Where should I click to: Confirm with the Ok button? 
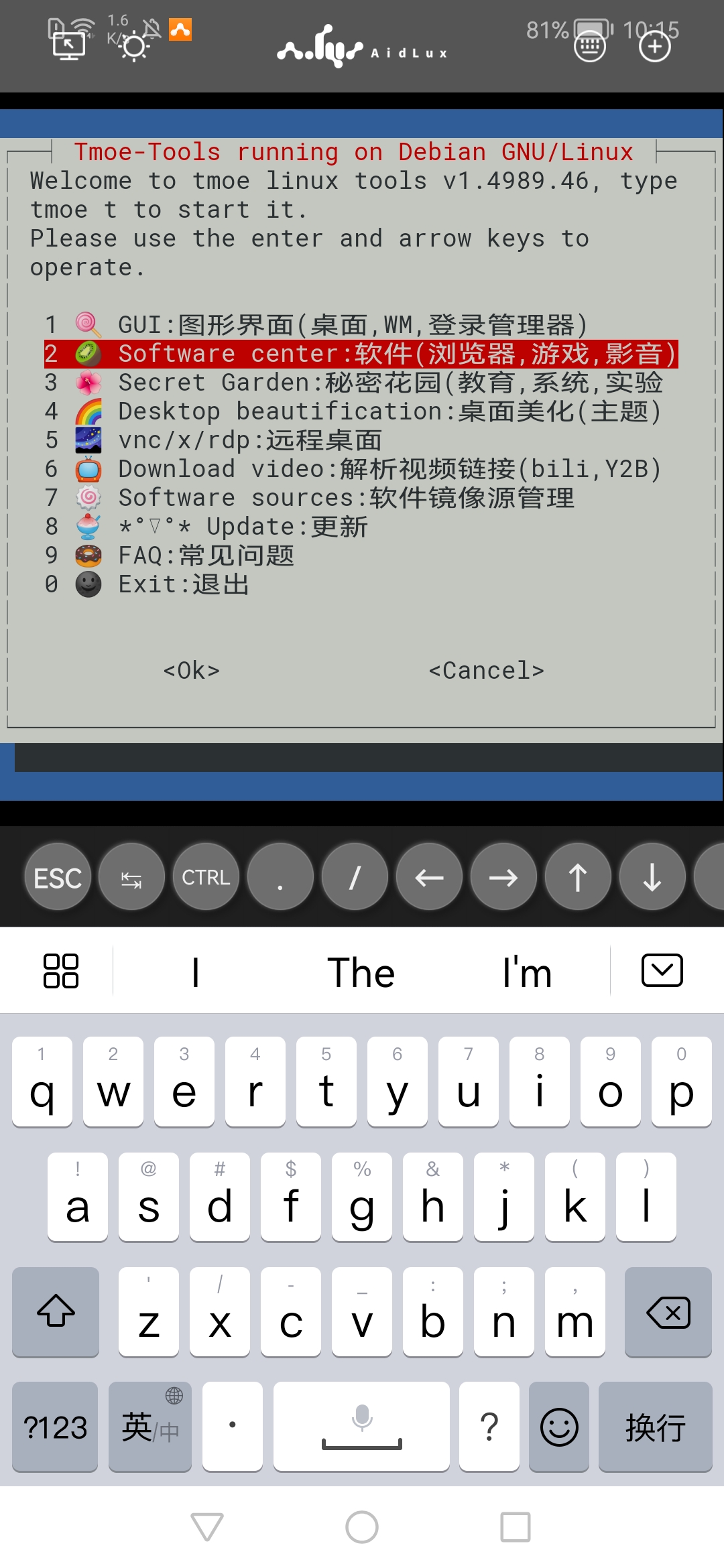coord(192,670)
